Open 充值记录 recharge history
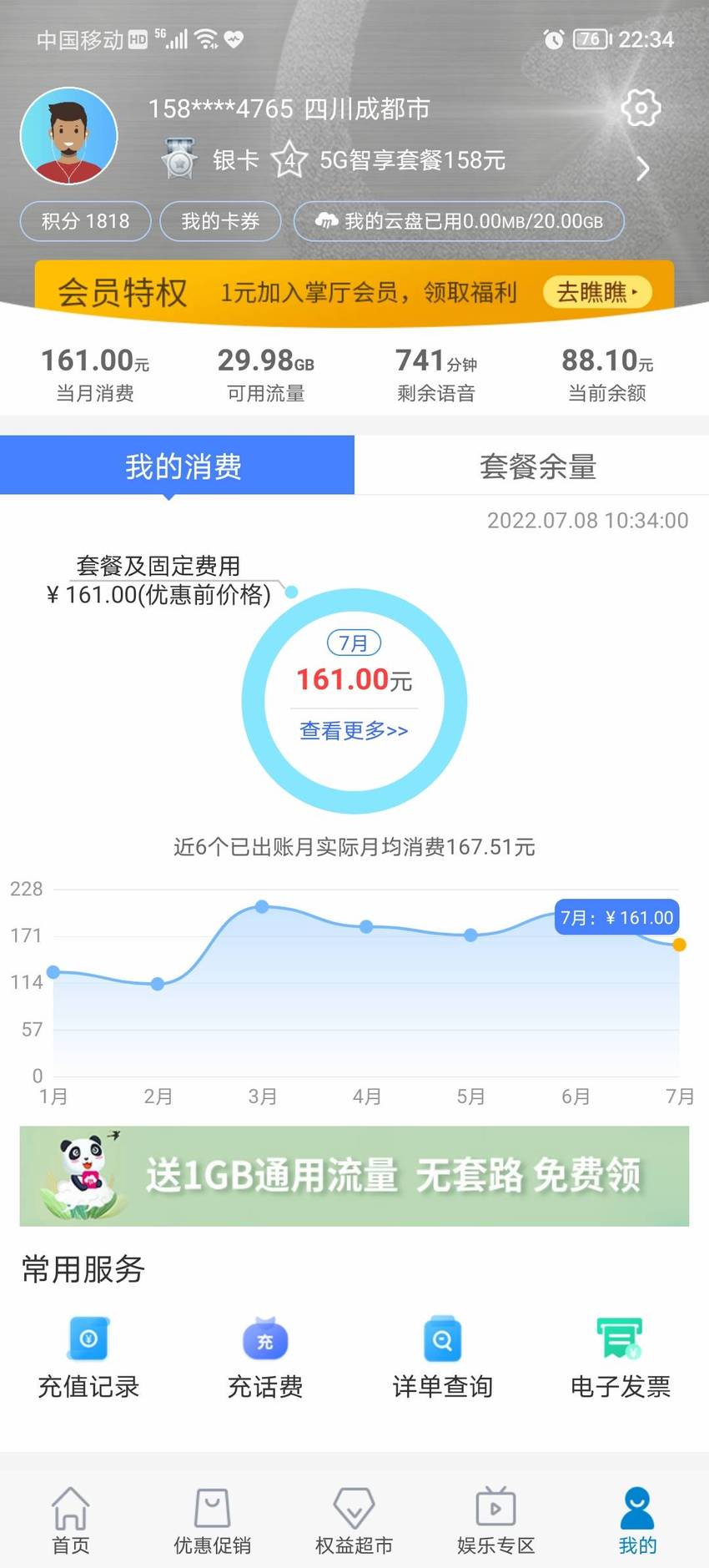This screenshot has width=709, height=1568. pyautogui.click(x=88, y=1358)
